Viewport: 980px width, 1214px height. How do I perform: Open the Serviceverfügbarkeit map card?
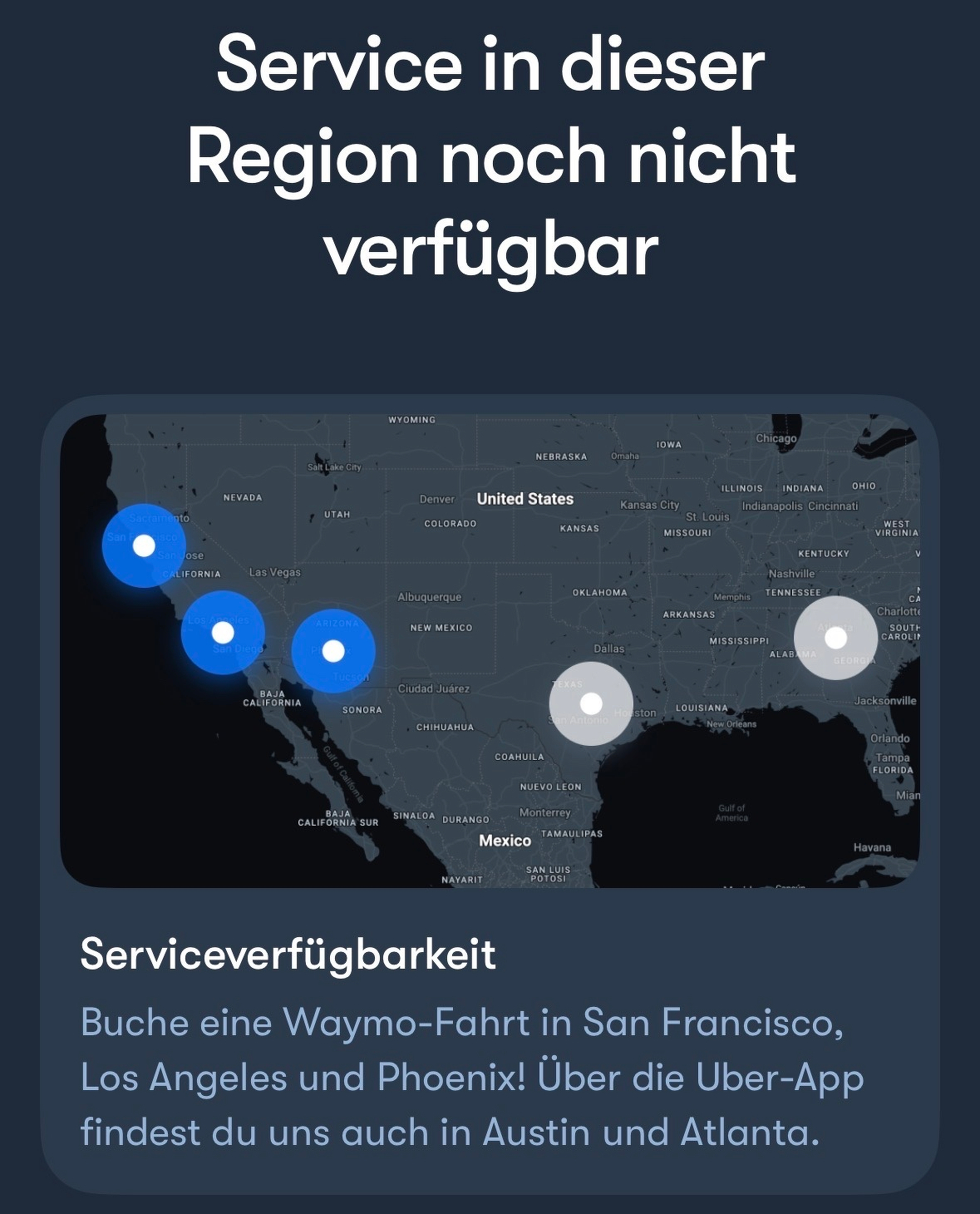click(490, 794)
